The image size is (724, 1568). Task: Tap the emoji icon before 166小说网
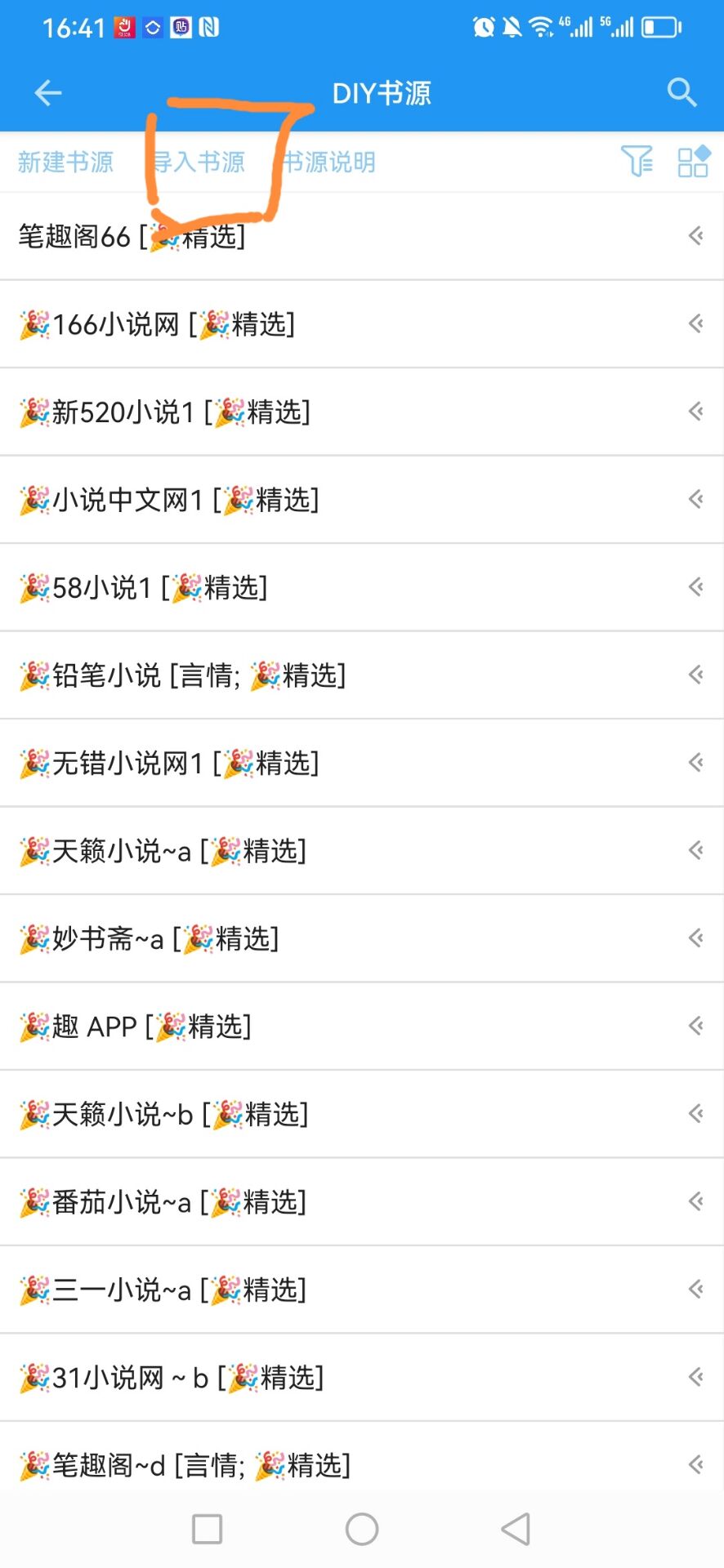[34, 324]
